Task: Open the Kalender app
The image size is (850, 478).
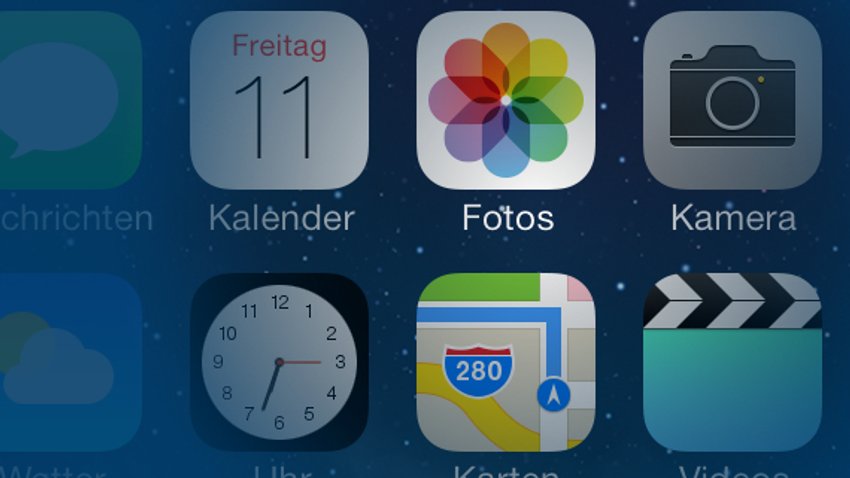Action: 279,100
